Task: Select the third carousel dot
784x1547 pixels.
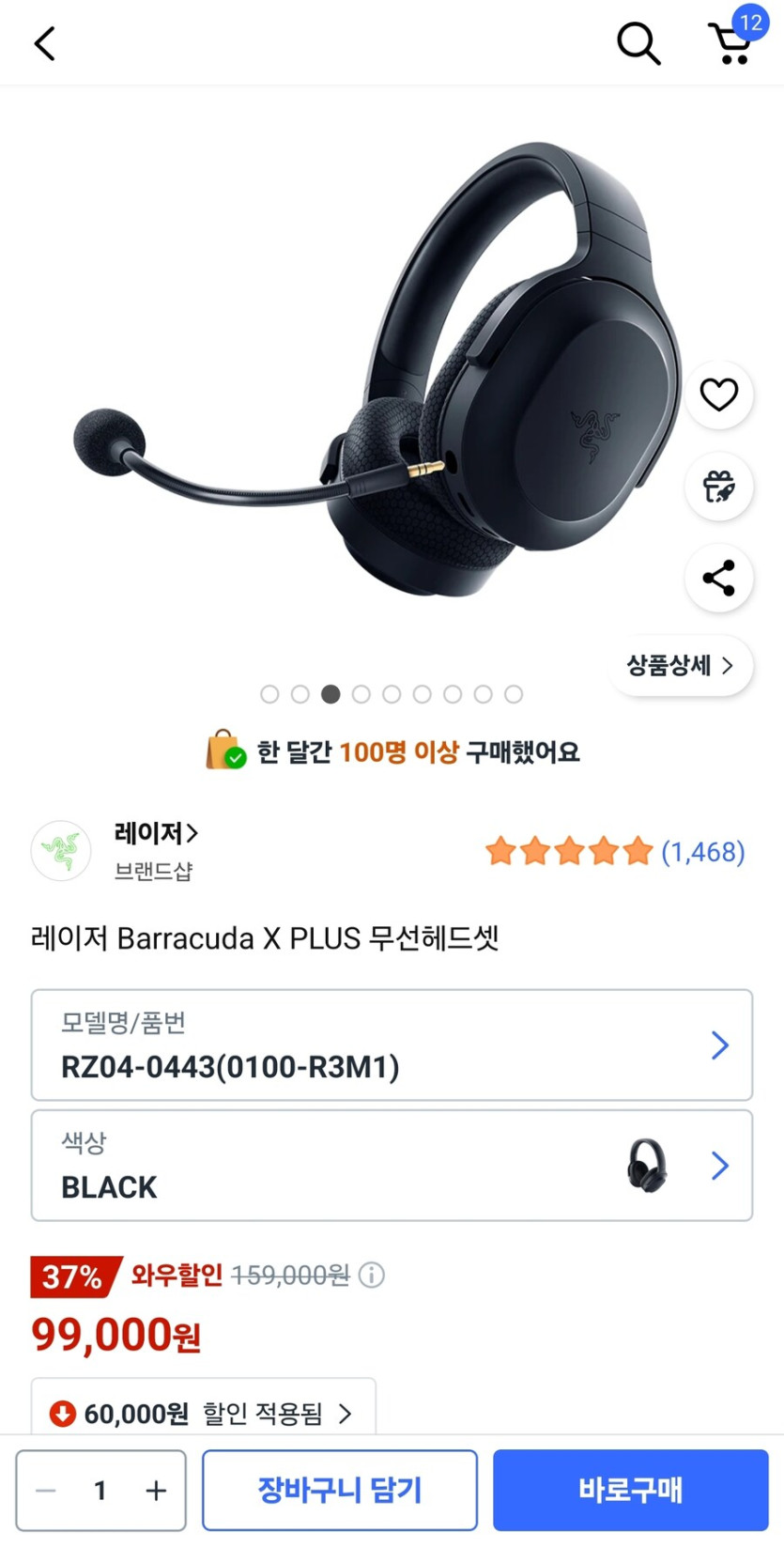Action: click(331, 694)
